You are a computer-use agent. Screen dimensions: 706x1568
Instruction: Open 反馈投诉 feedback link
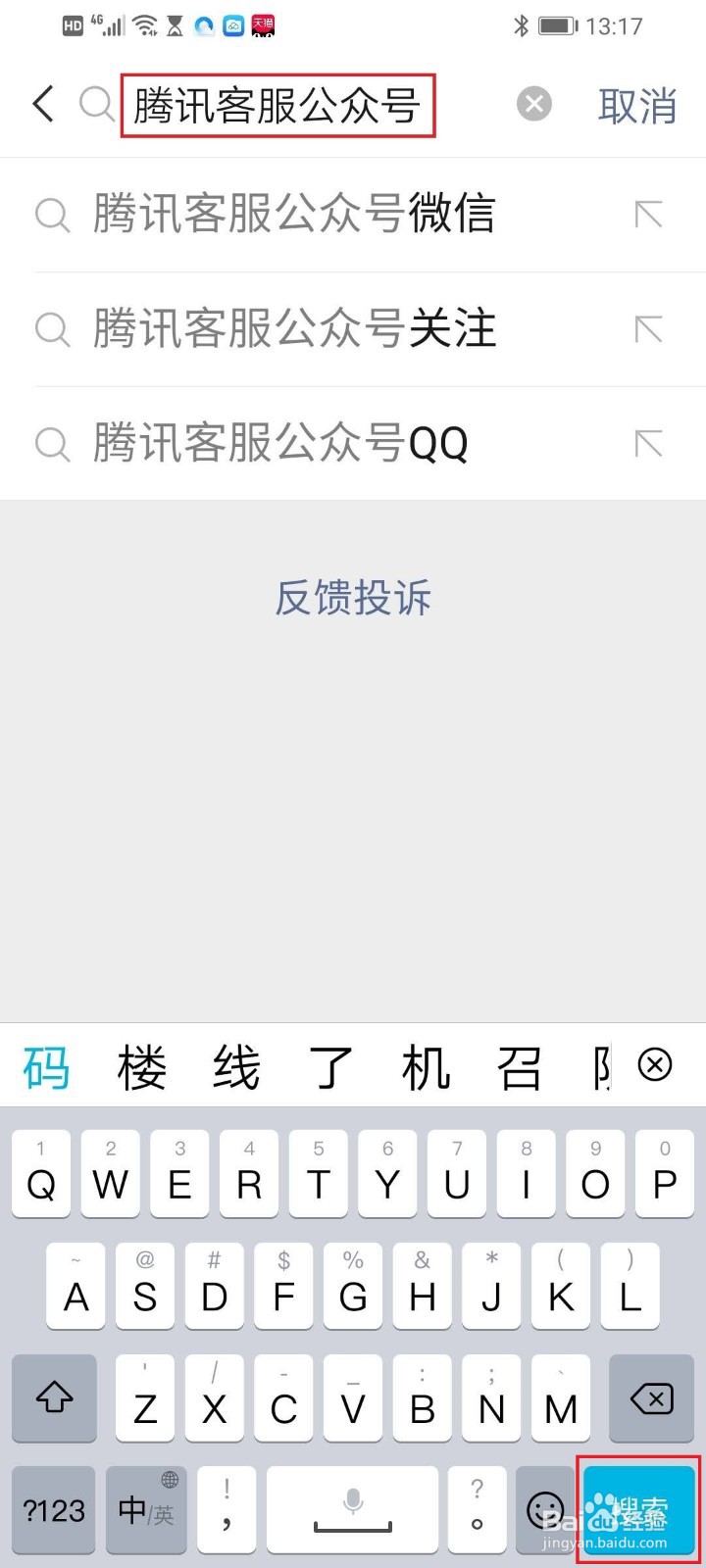pos(352,598)
